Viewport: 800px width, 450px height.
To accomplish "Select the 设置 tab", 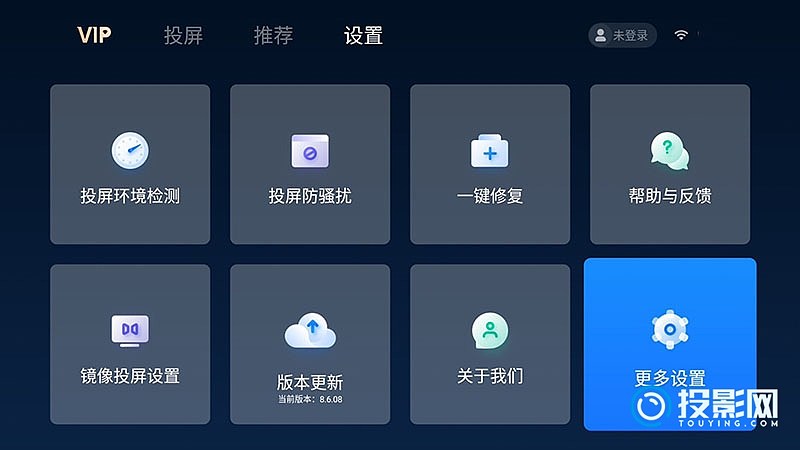I will click(x=363, y=36).
